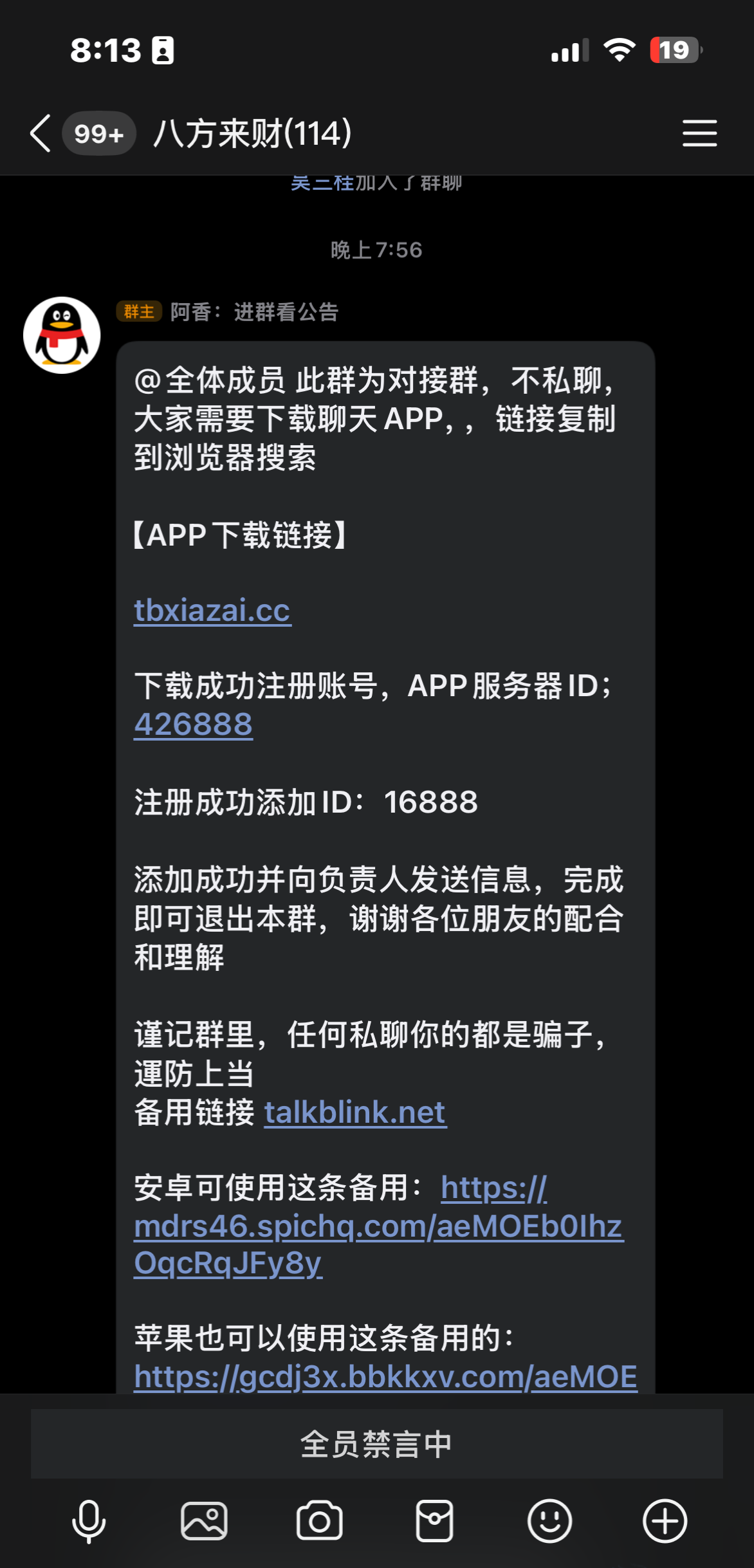754x1568 pixels.
Task: Open the plus more options panel
Action: tap(665, 1521)
